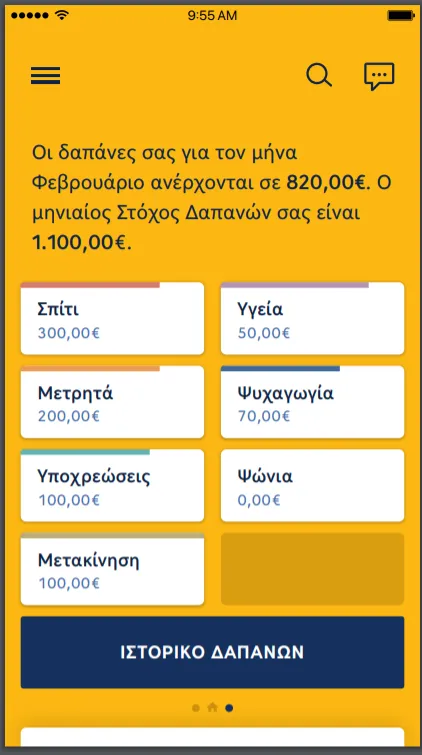Open the search icon

[x=319, y=76]
